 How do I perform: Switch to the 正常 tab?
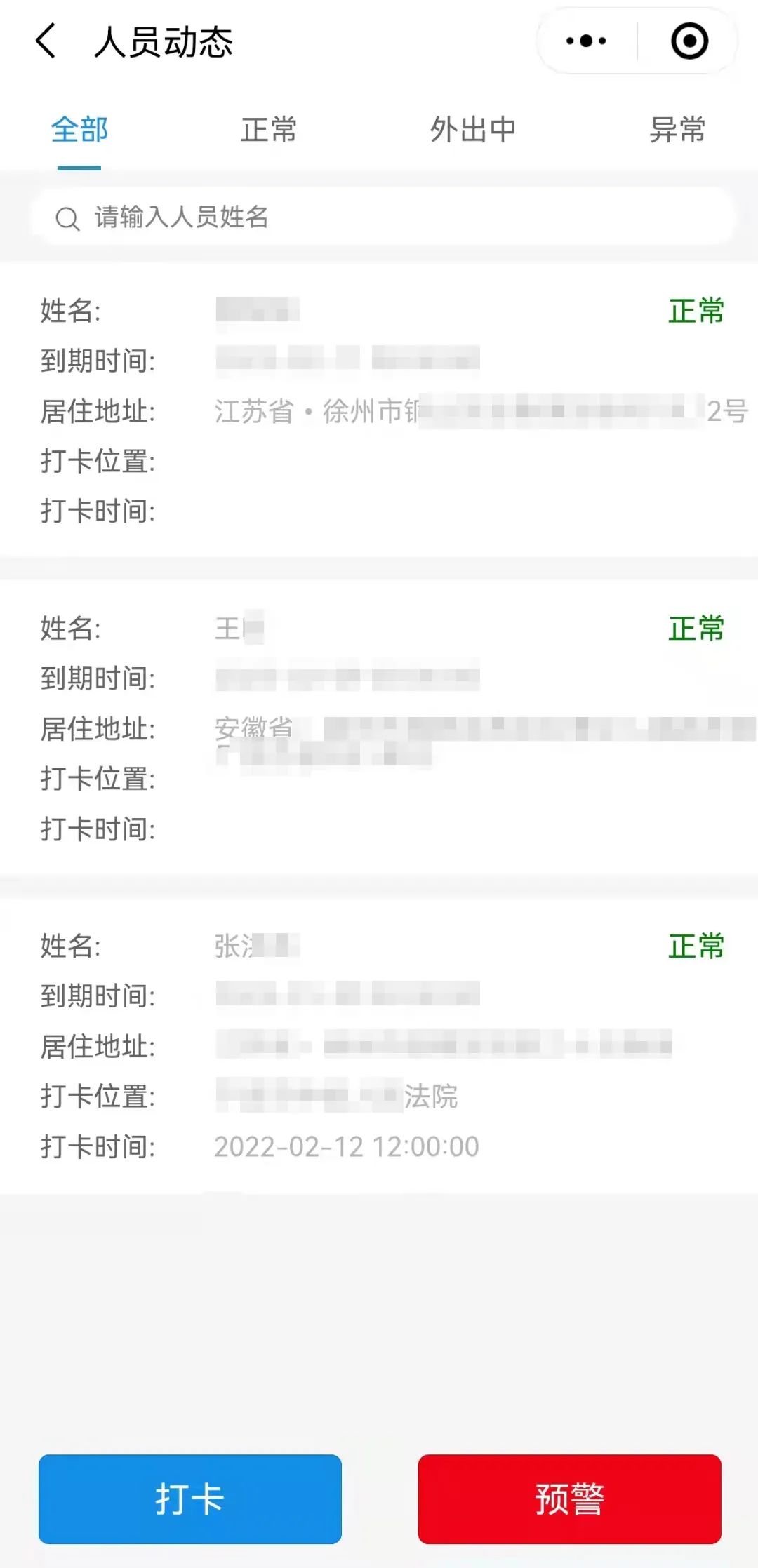pyautogui.click(x=269, y=130)
